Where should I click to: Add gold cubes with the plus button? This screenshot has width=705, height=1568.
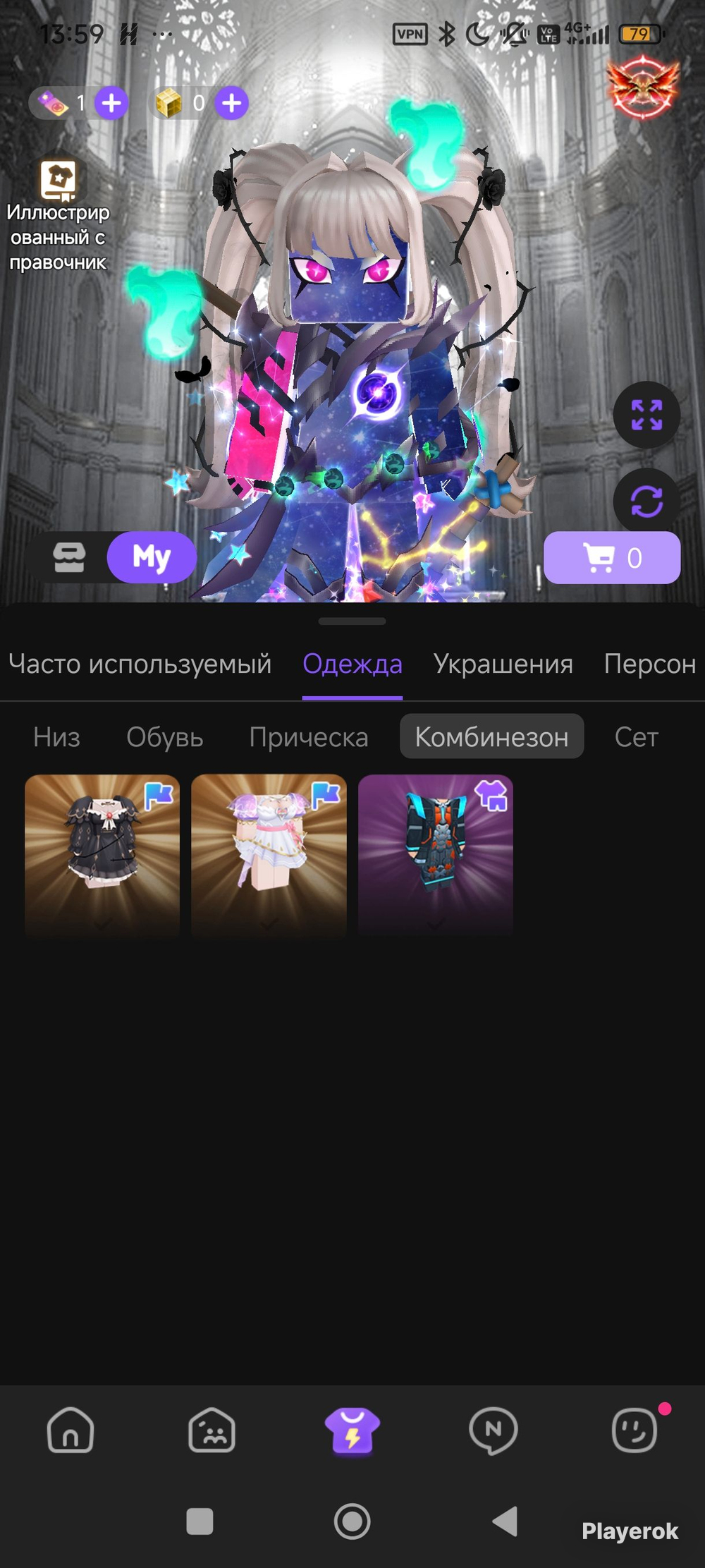click(x=231, y=104)
